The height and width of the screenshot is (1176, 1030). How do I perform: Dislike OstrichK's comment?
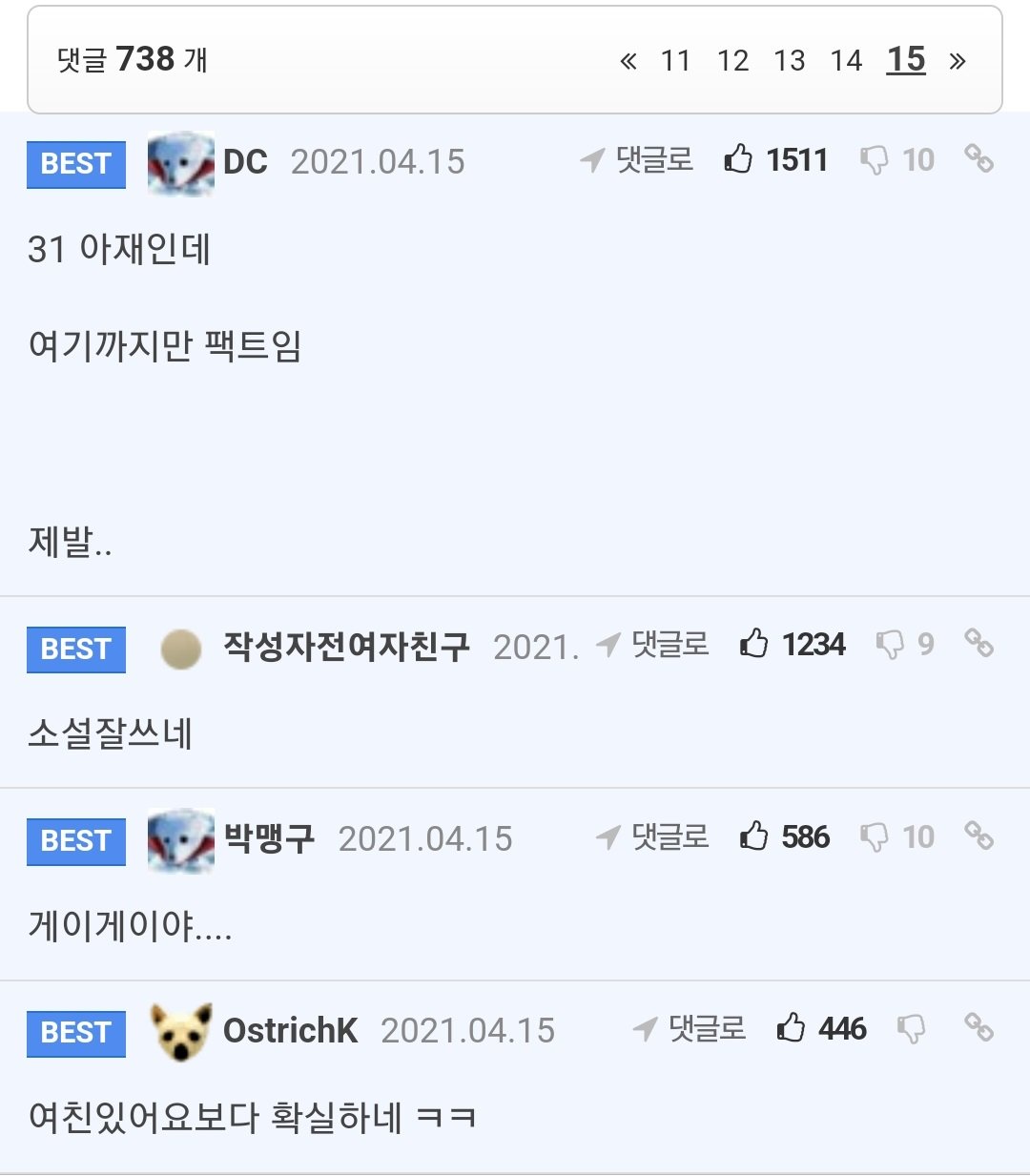(911, 1028)
